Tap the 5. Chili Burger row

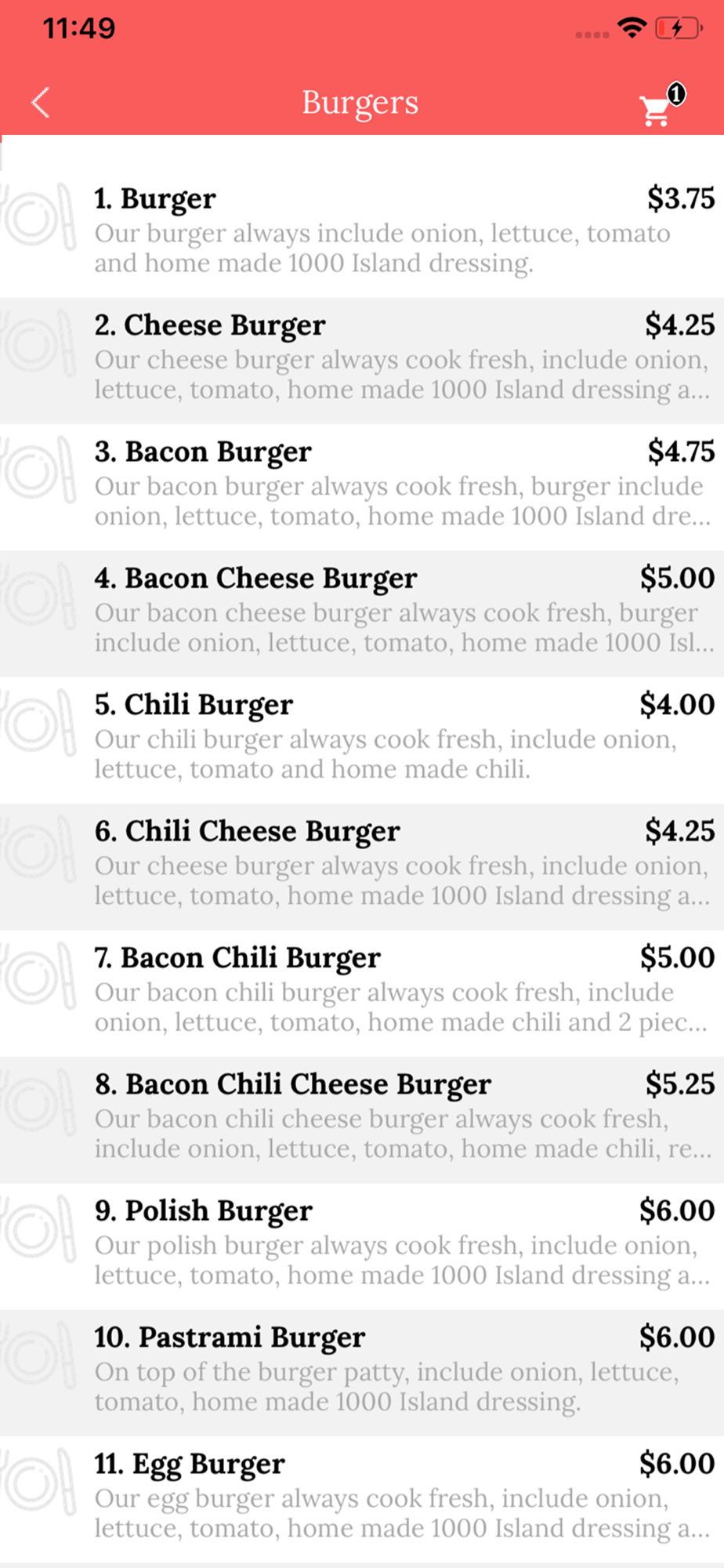[362, 737]
